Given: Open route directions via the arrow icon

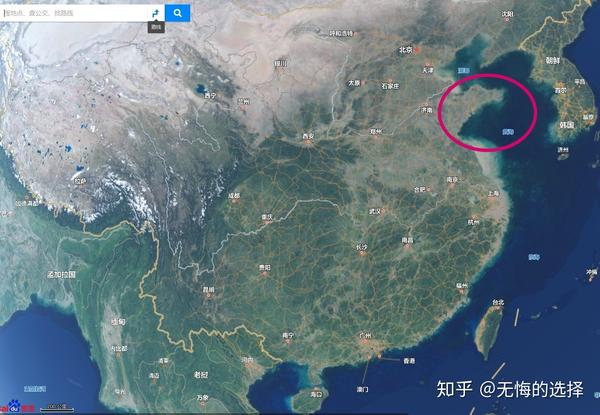Looking at the screenshot, I should pos(155,13).
